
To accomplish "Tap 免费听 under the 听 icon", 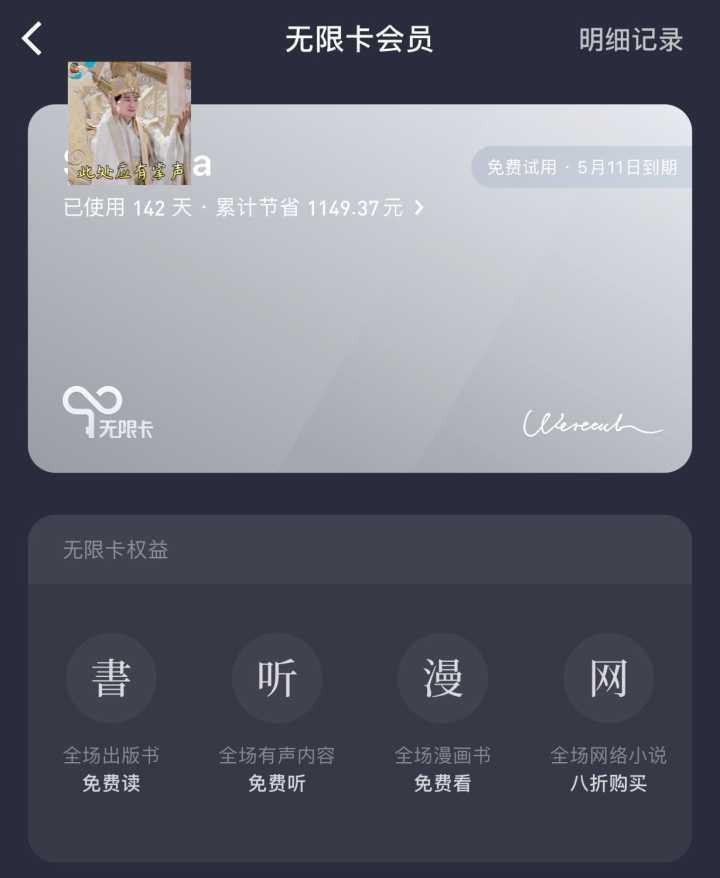I will coord(277,785).
